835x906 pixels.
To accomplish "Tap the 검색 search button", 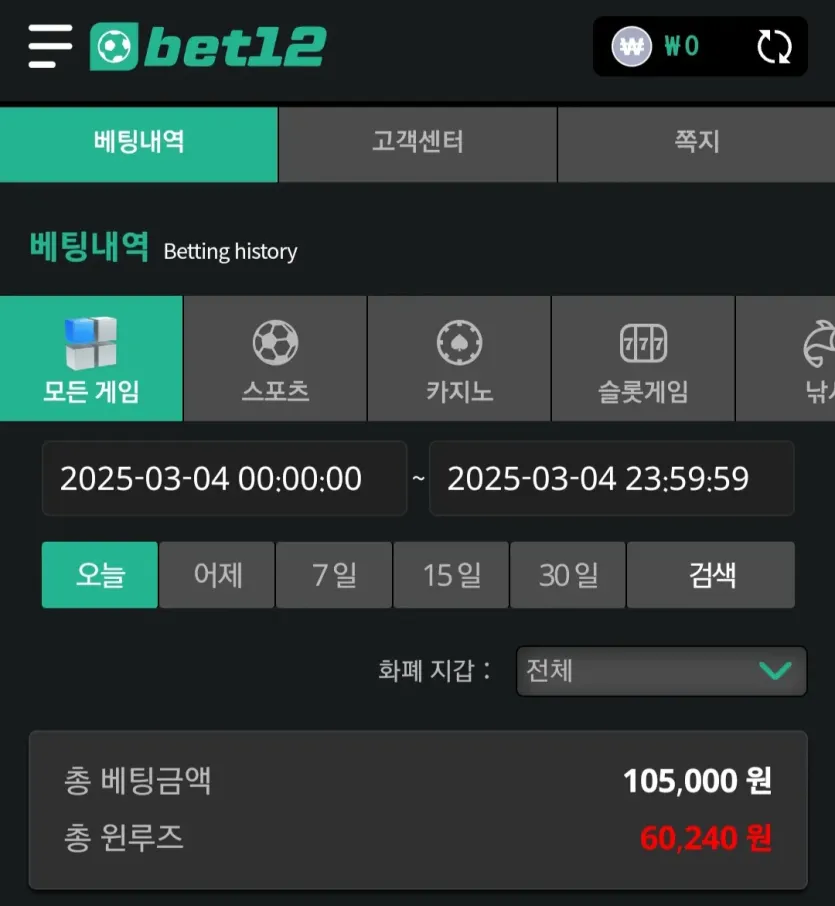I will point(711,575).
